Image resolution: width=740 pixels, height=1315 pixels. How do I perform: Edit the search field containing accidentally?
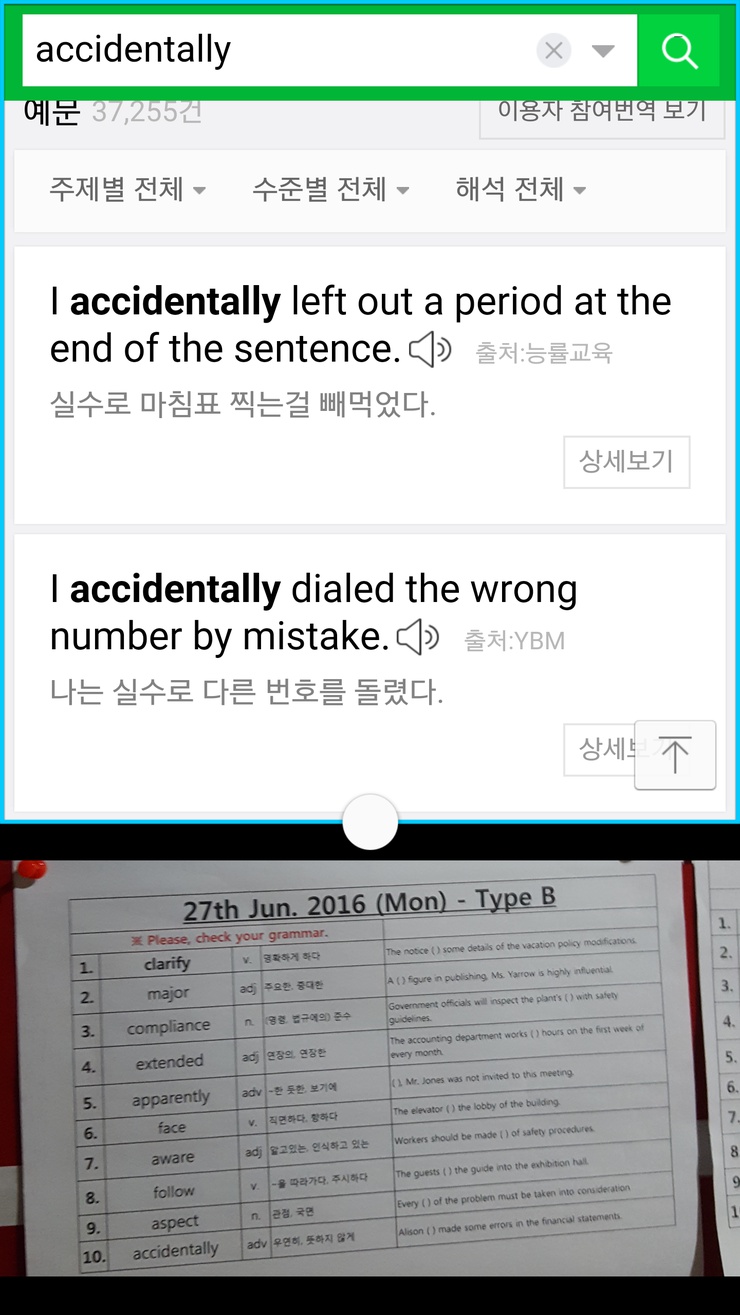pyautogui.click(x=280, y=50)
